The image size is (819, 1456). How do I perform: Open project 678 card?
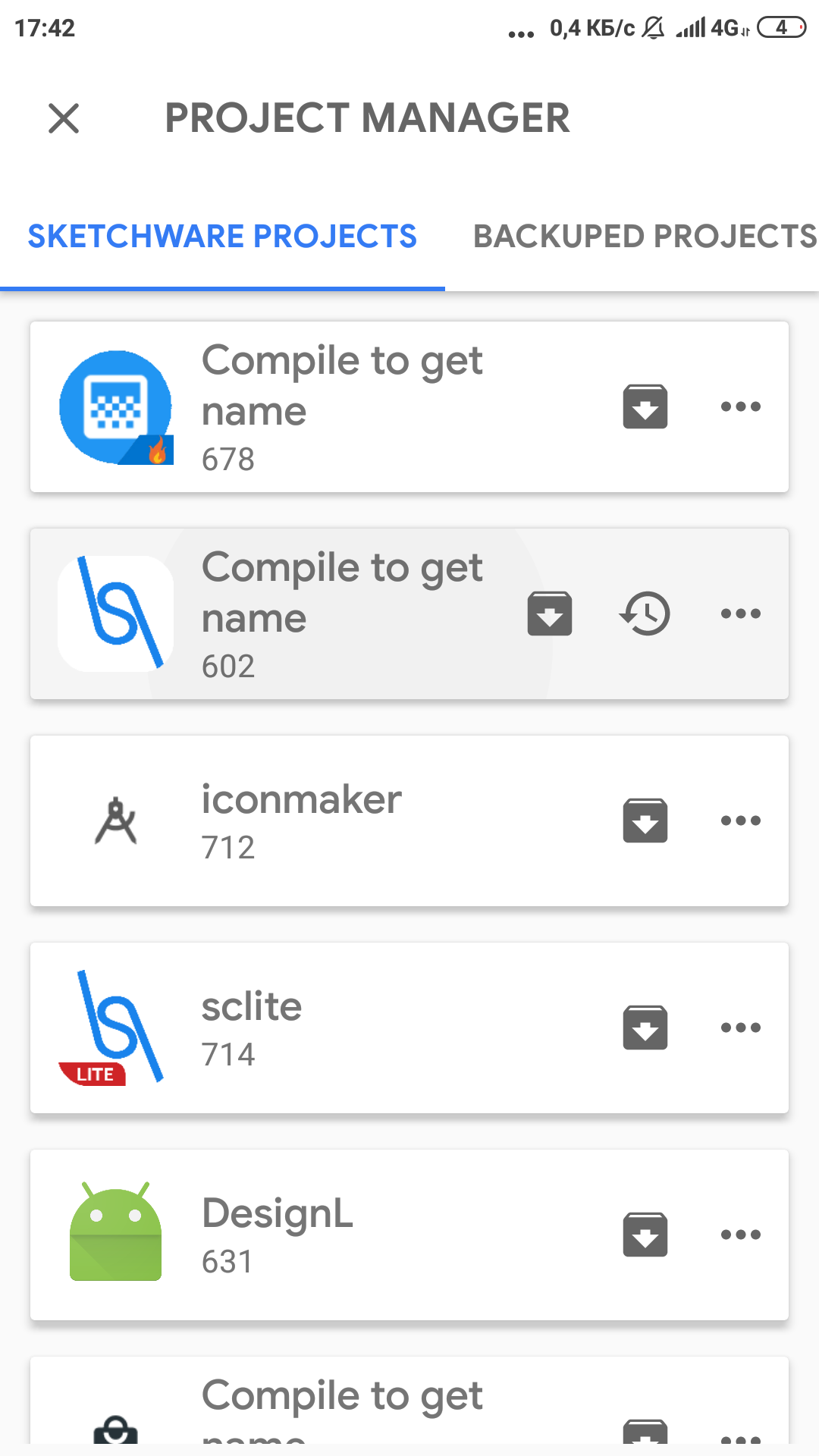tap(341, 406)
